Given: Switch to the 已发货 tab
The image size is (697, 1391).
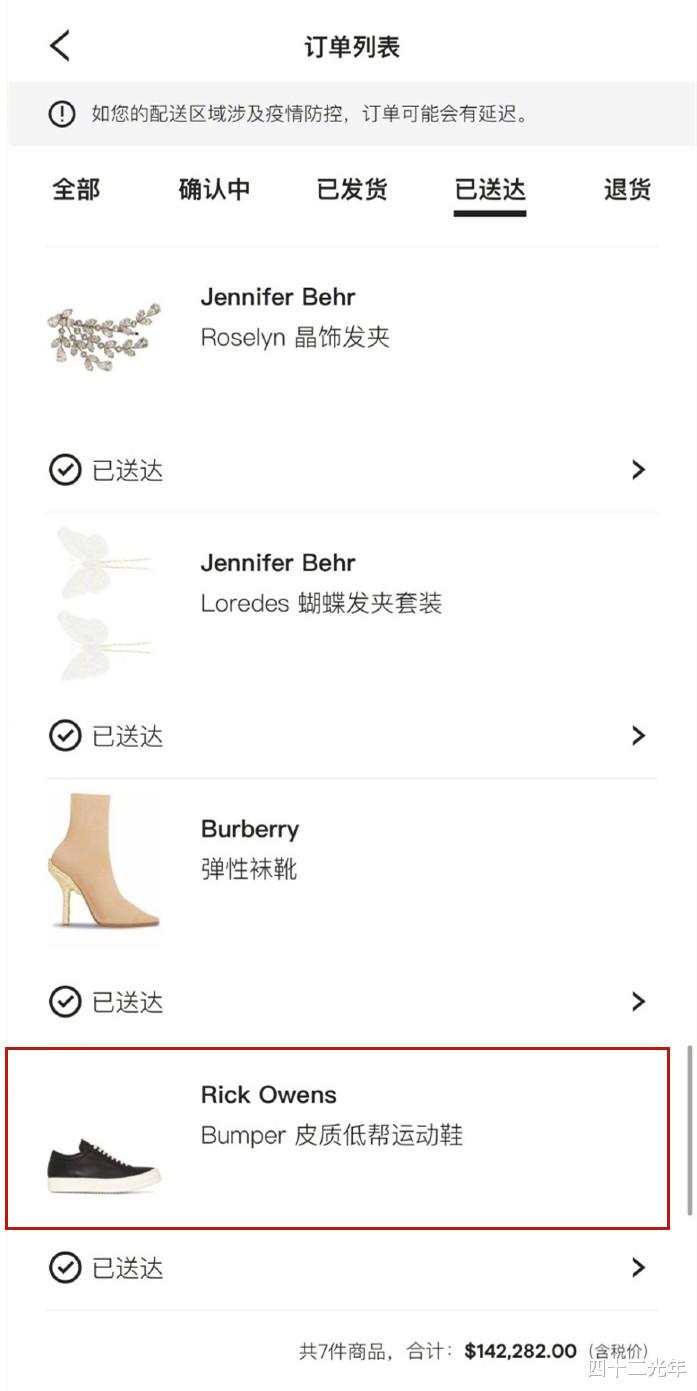Looking at the screenshot, I should (352, 189).
